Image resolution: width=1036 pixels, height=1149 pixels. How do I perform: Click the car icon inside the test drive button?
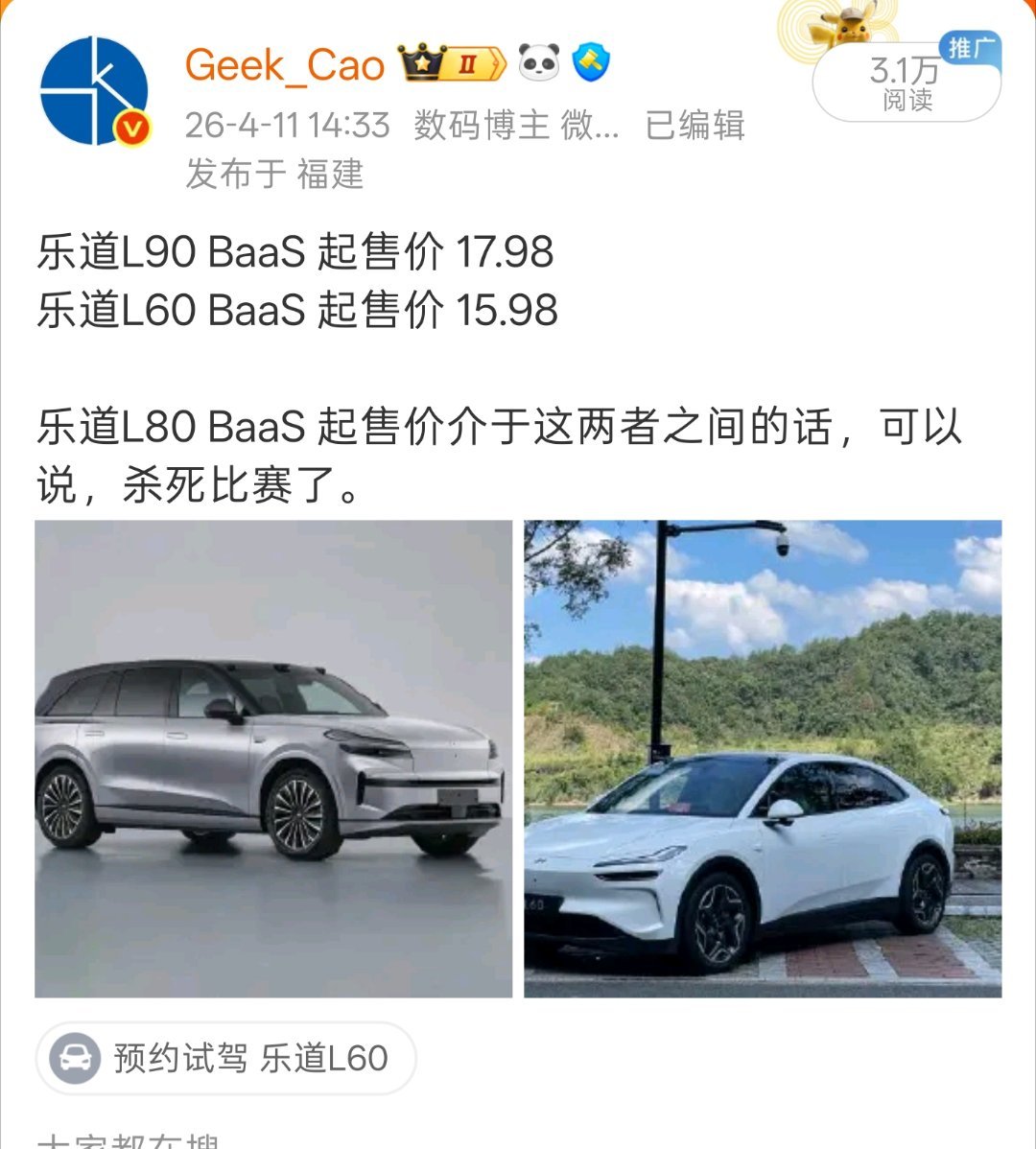click(x=75, y=1058)
